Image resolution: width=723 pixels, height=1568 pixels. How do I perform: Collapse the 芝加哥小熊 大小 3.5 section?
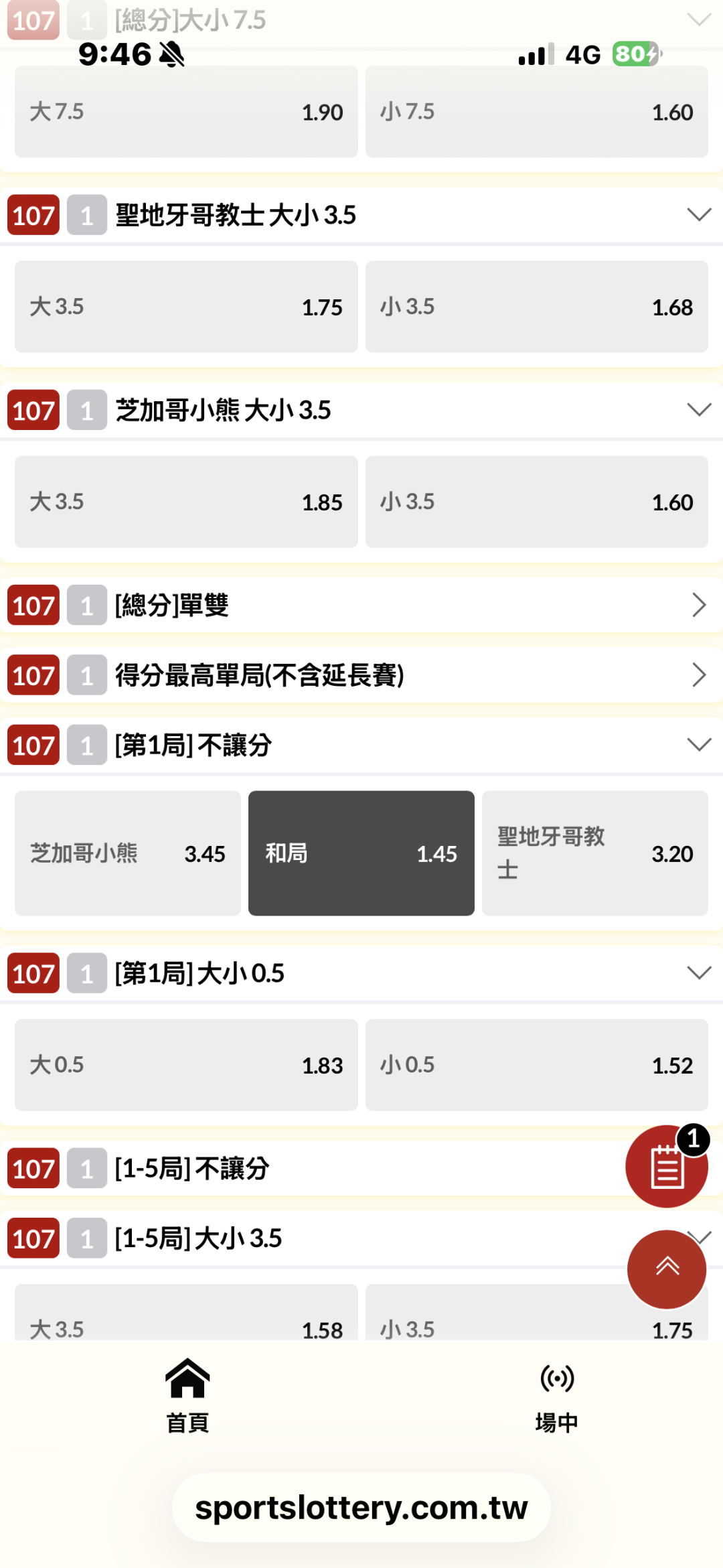699,410
